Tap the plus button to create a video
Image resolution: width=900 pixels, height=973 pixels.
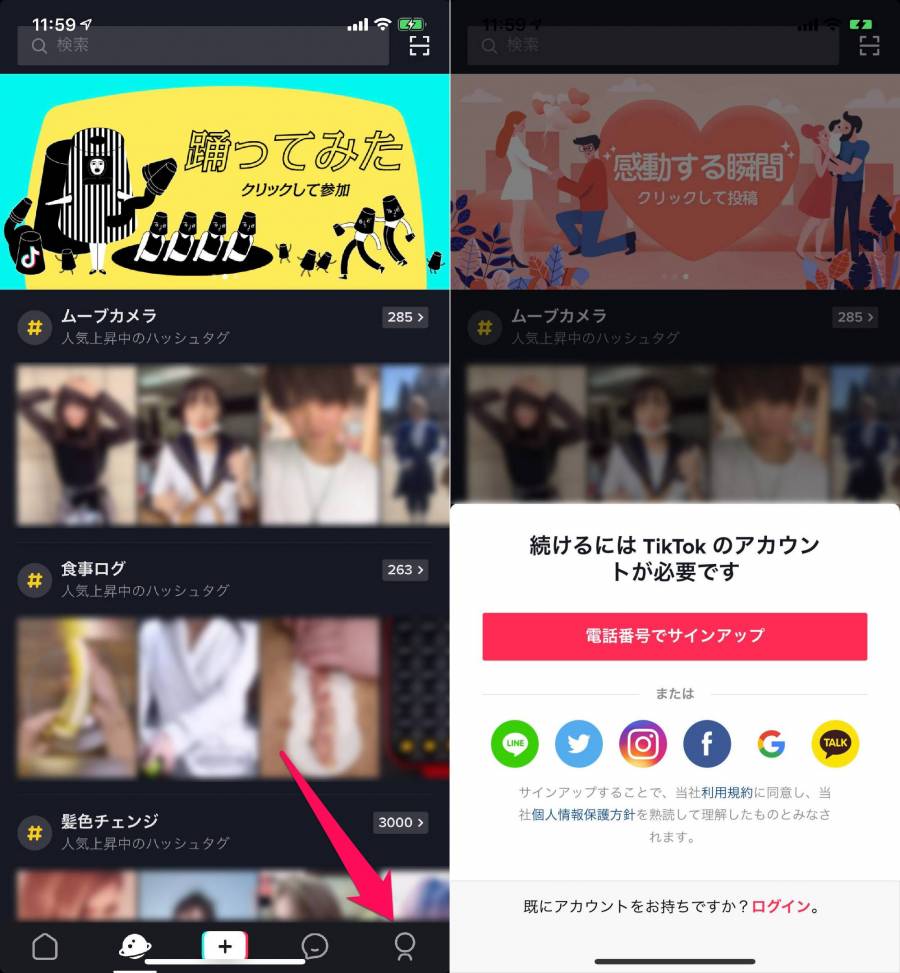(x=225, y=946)
